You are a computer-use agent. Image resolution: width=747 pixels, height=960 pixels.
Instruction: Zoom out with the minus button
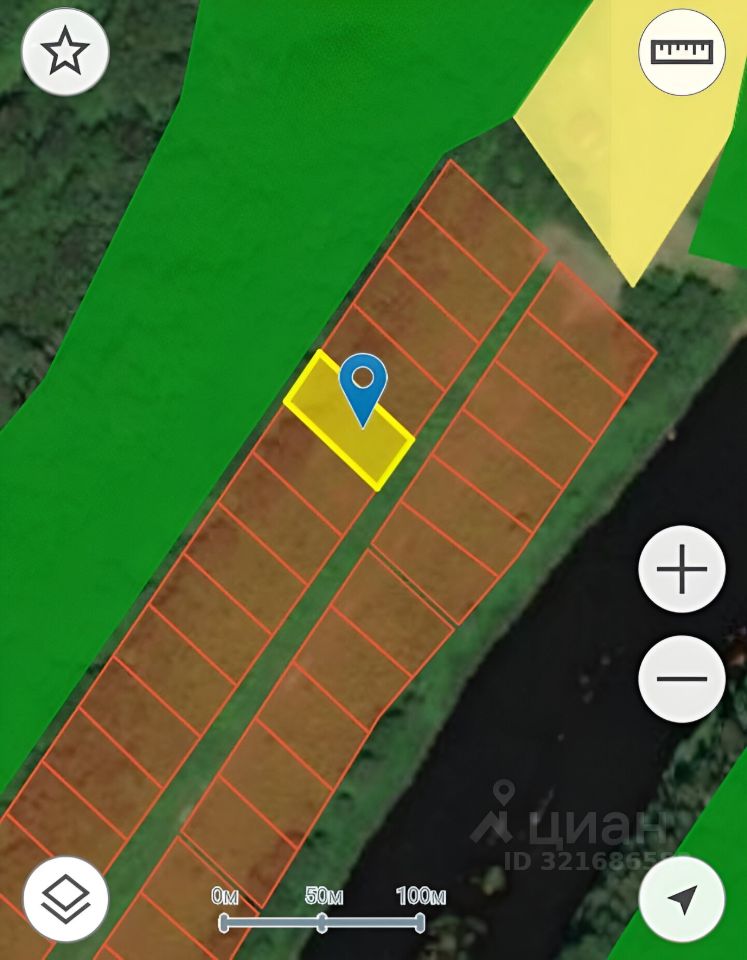point(682,678)
